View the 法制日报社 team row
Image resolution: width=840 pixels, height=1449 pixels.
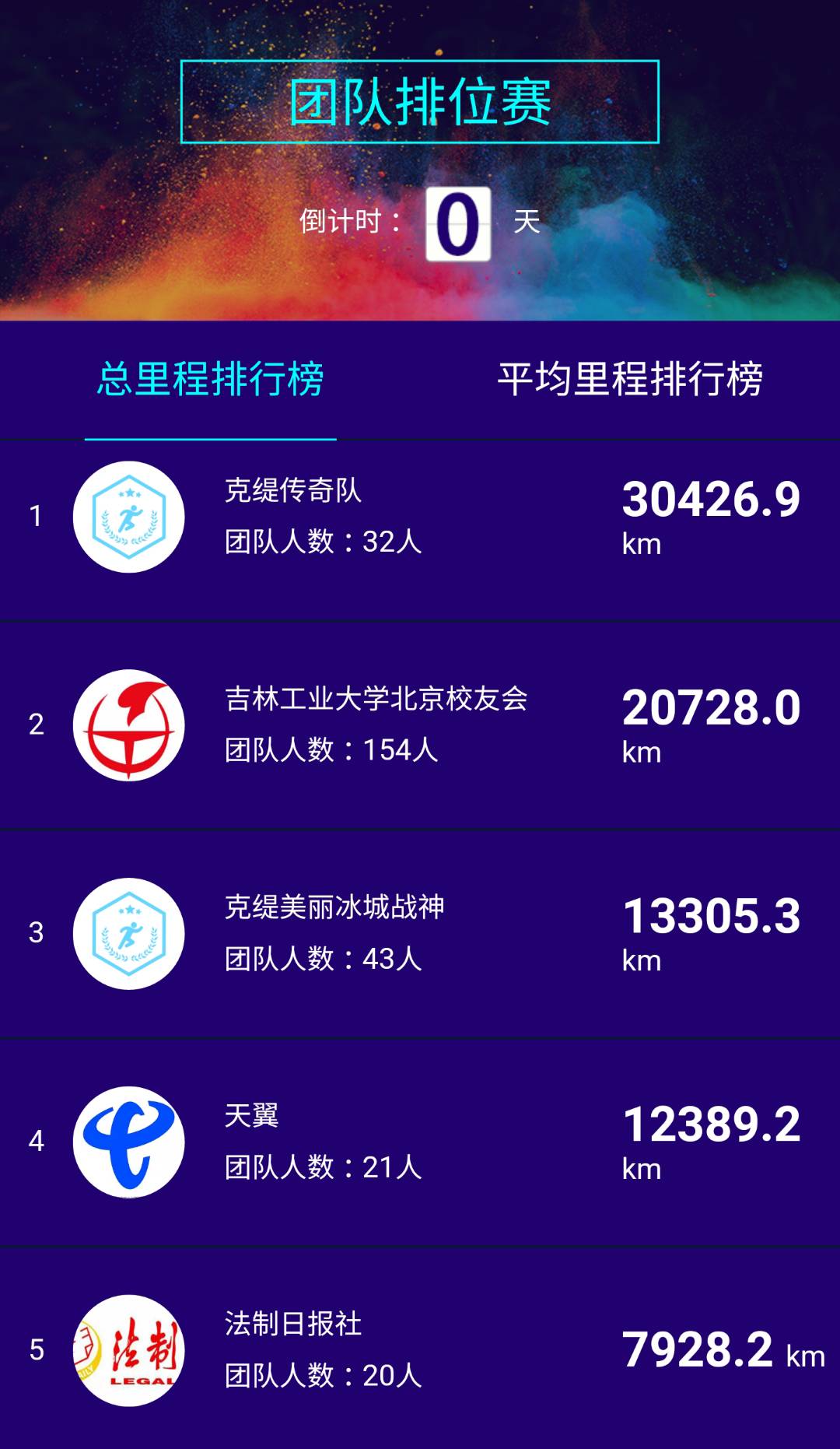420,1349
